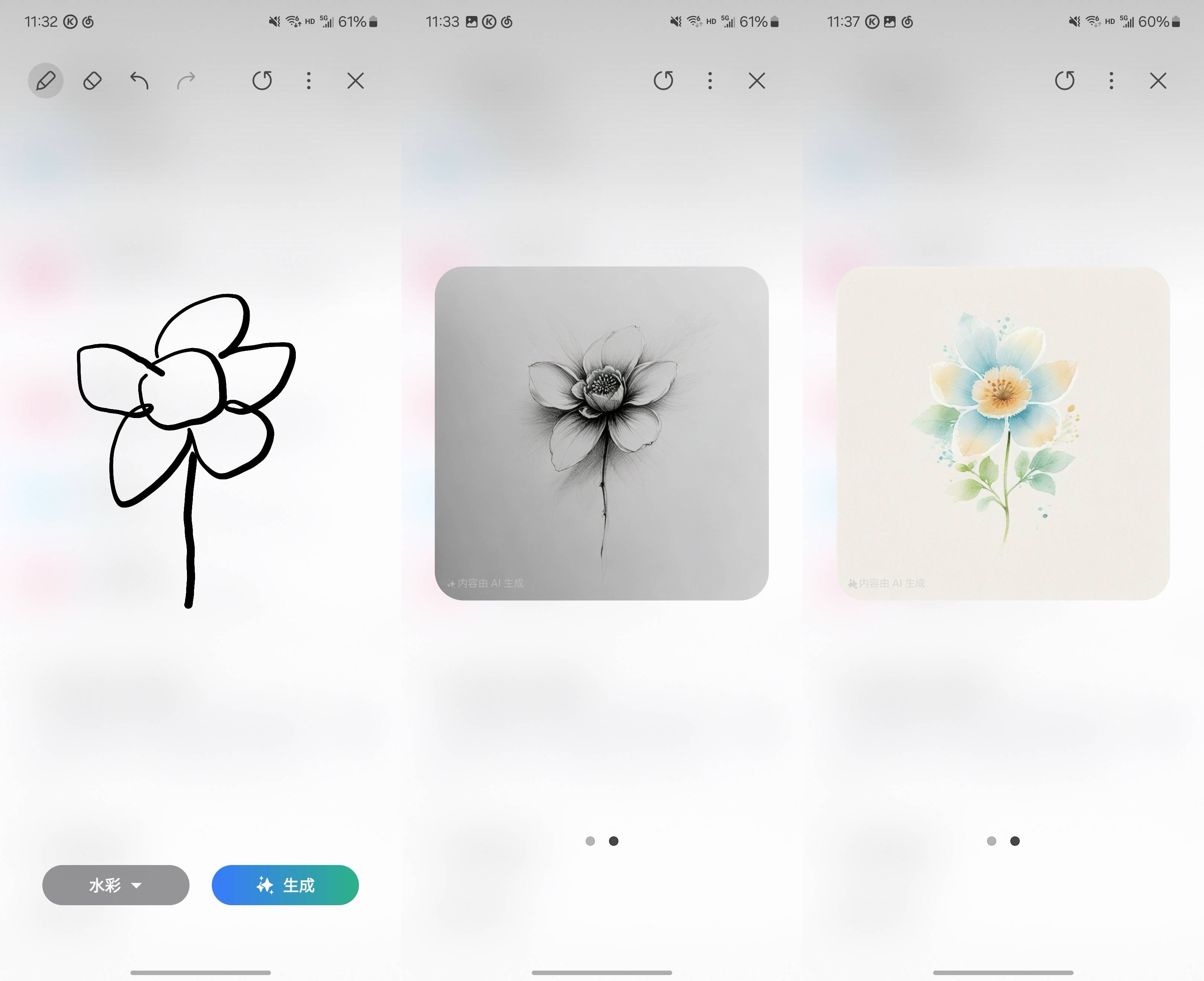Screen dimensions: 1204x981
Task: Open the generated pencil-sketch flower image
Action: (601, 433)
